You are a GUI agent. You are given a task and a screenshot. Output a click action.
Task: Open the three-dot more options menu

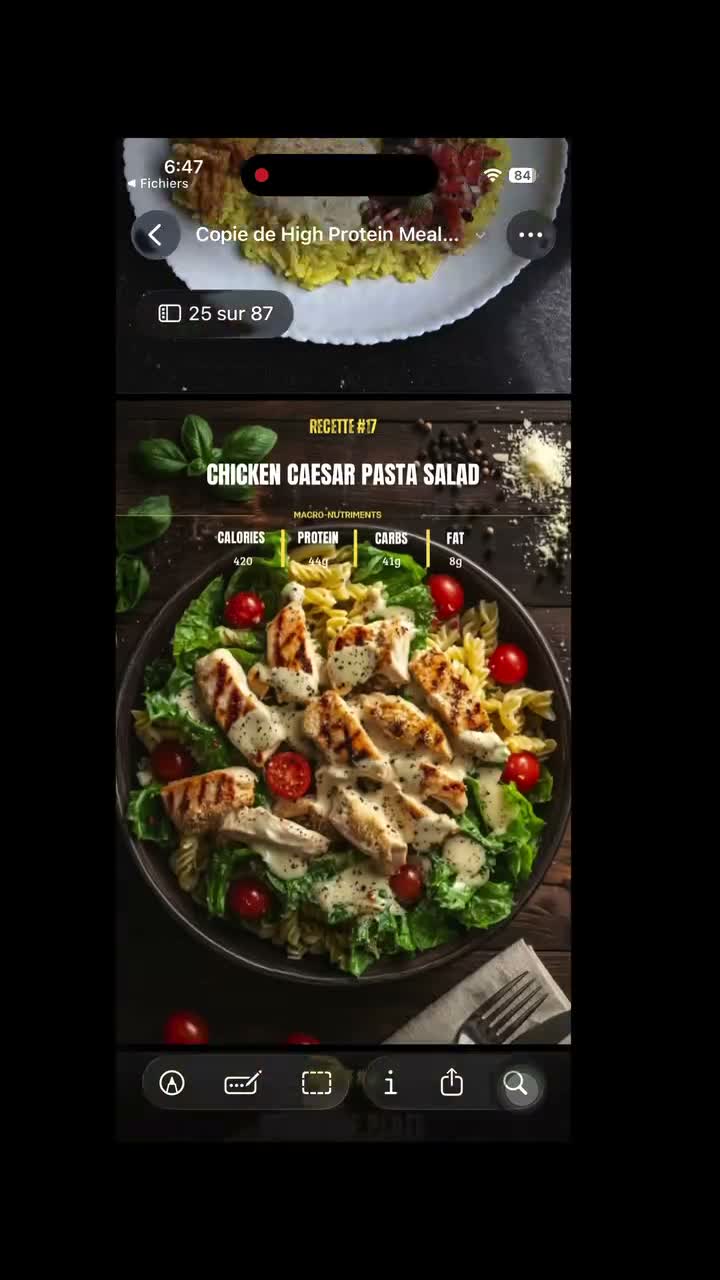coord(531,235)
